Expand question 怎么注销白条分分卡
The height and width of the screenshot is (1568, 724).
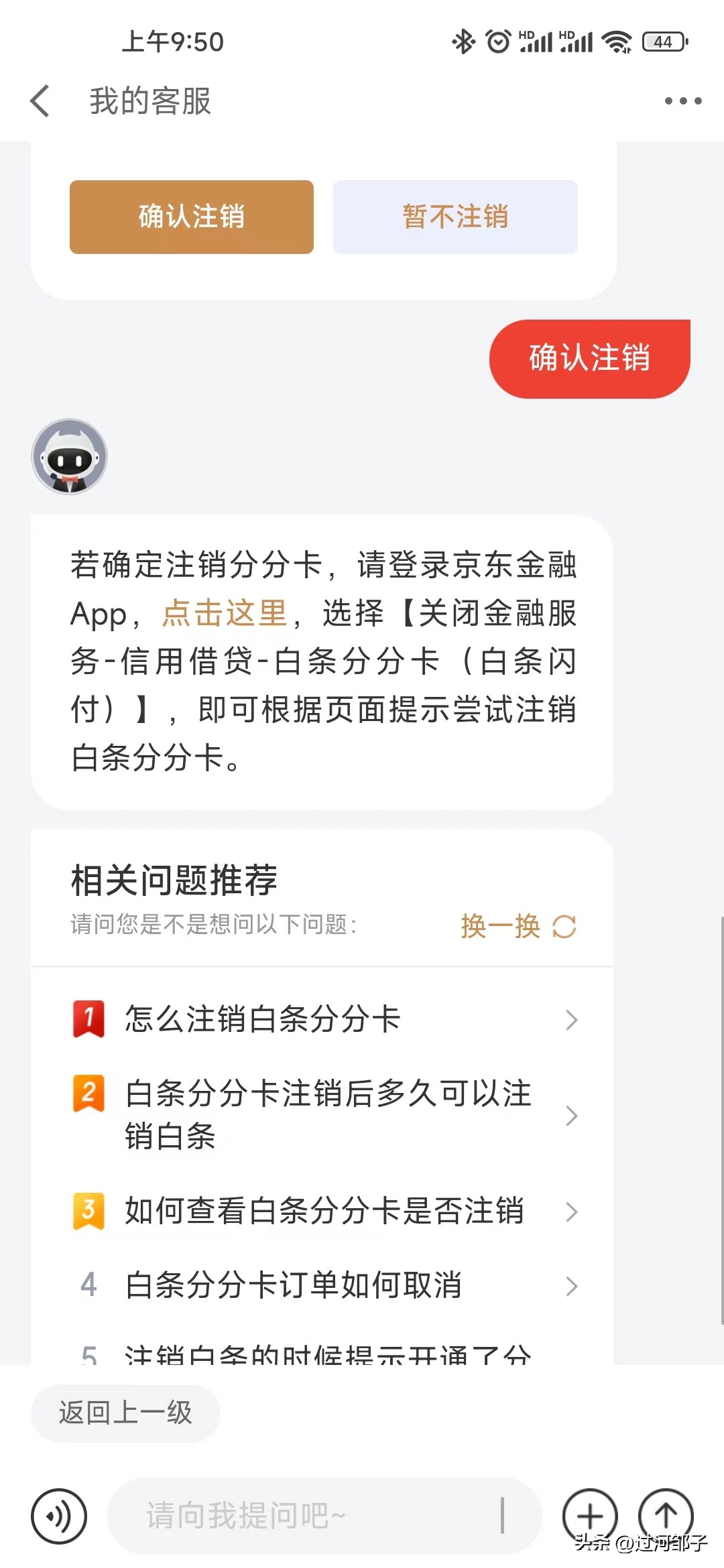tap(322, 1020)
